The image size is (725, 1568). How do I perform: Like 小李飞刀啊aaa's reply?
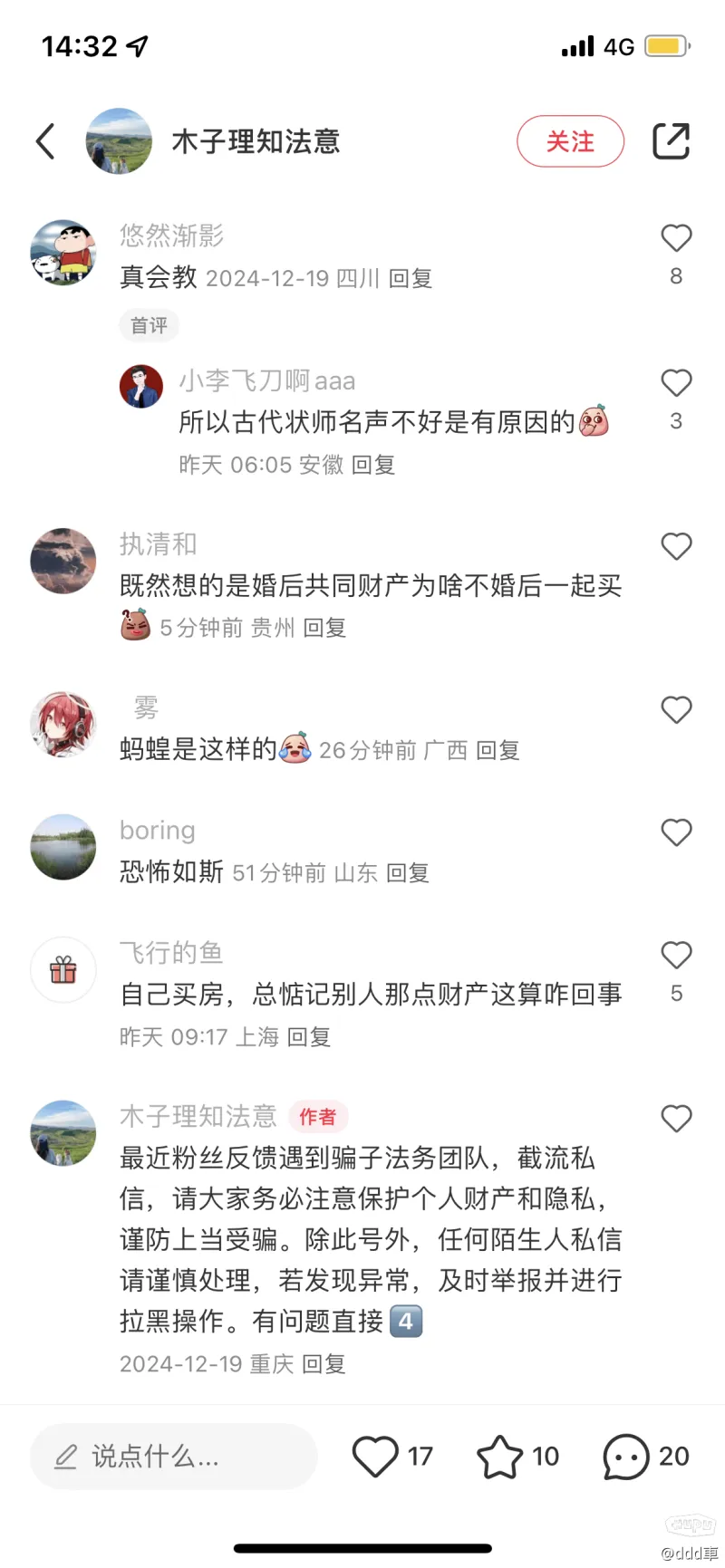pyautogui.click(x=676, y=383)
